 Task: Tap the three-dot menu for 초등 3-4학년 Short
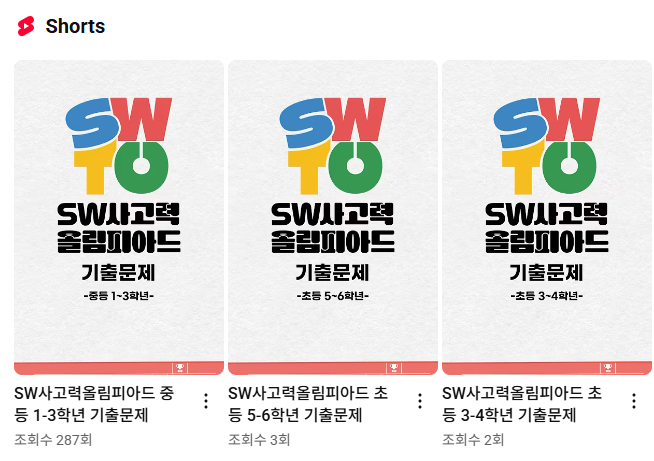click(634, 401)
